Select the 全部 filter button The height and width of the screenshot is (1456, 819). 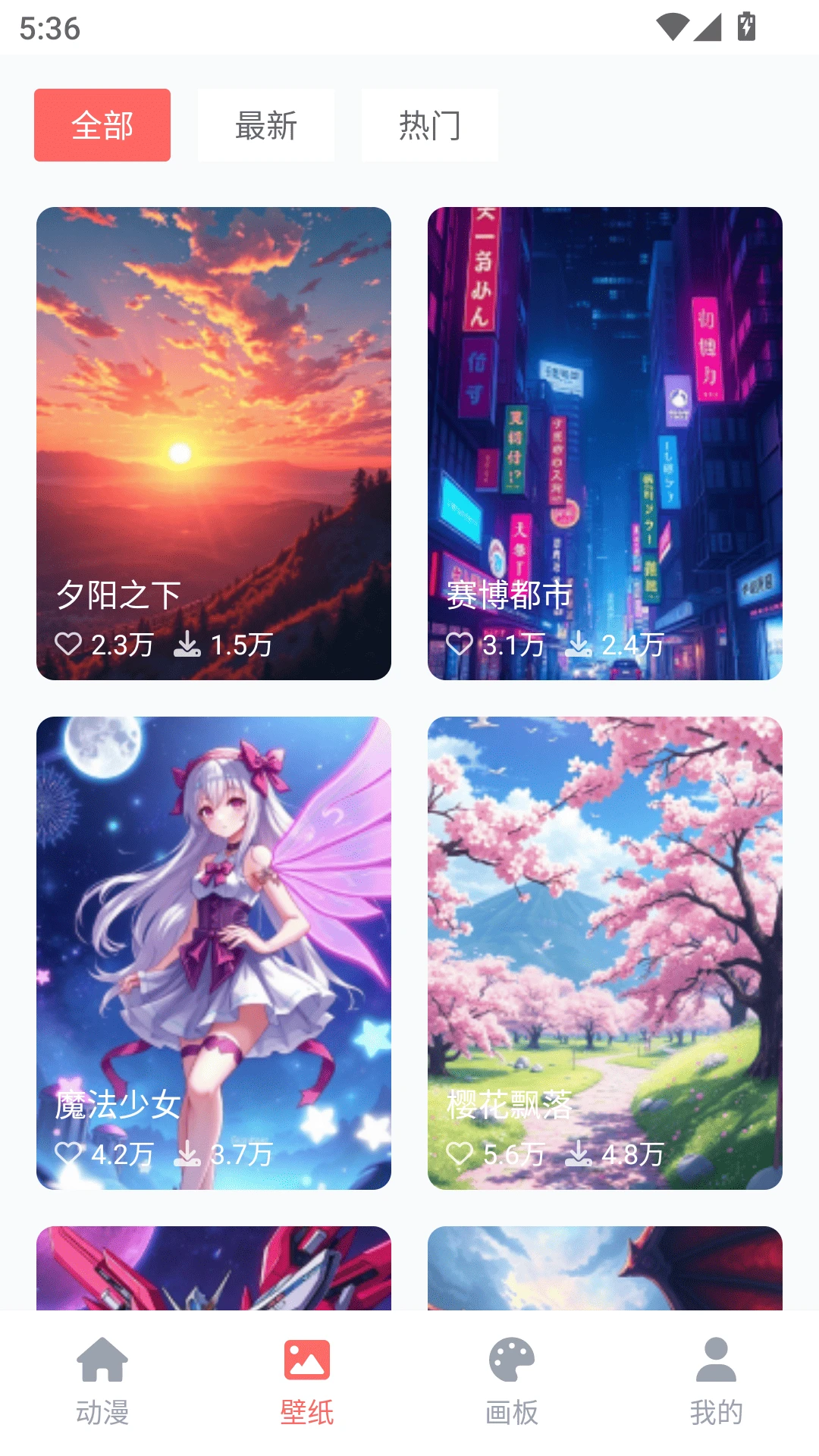[x=102, y=125]
